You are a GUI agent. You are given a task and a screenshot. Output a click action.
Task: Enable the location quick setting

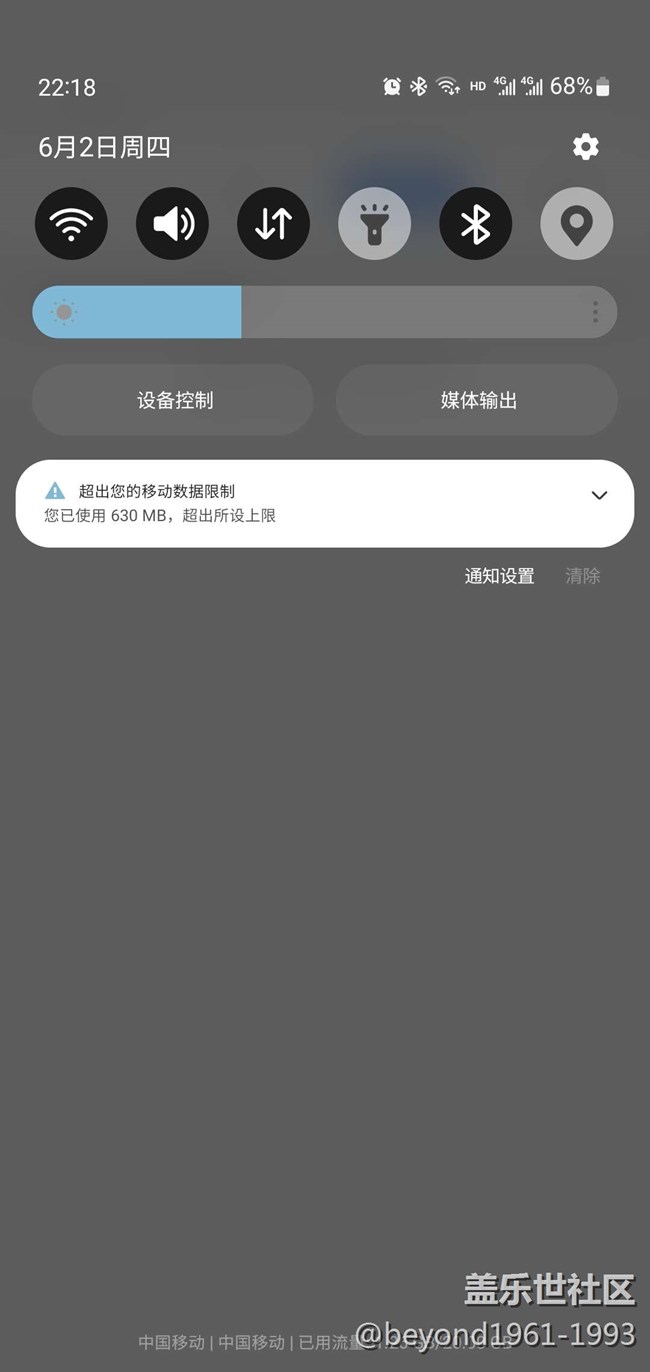tap(576, 224)
